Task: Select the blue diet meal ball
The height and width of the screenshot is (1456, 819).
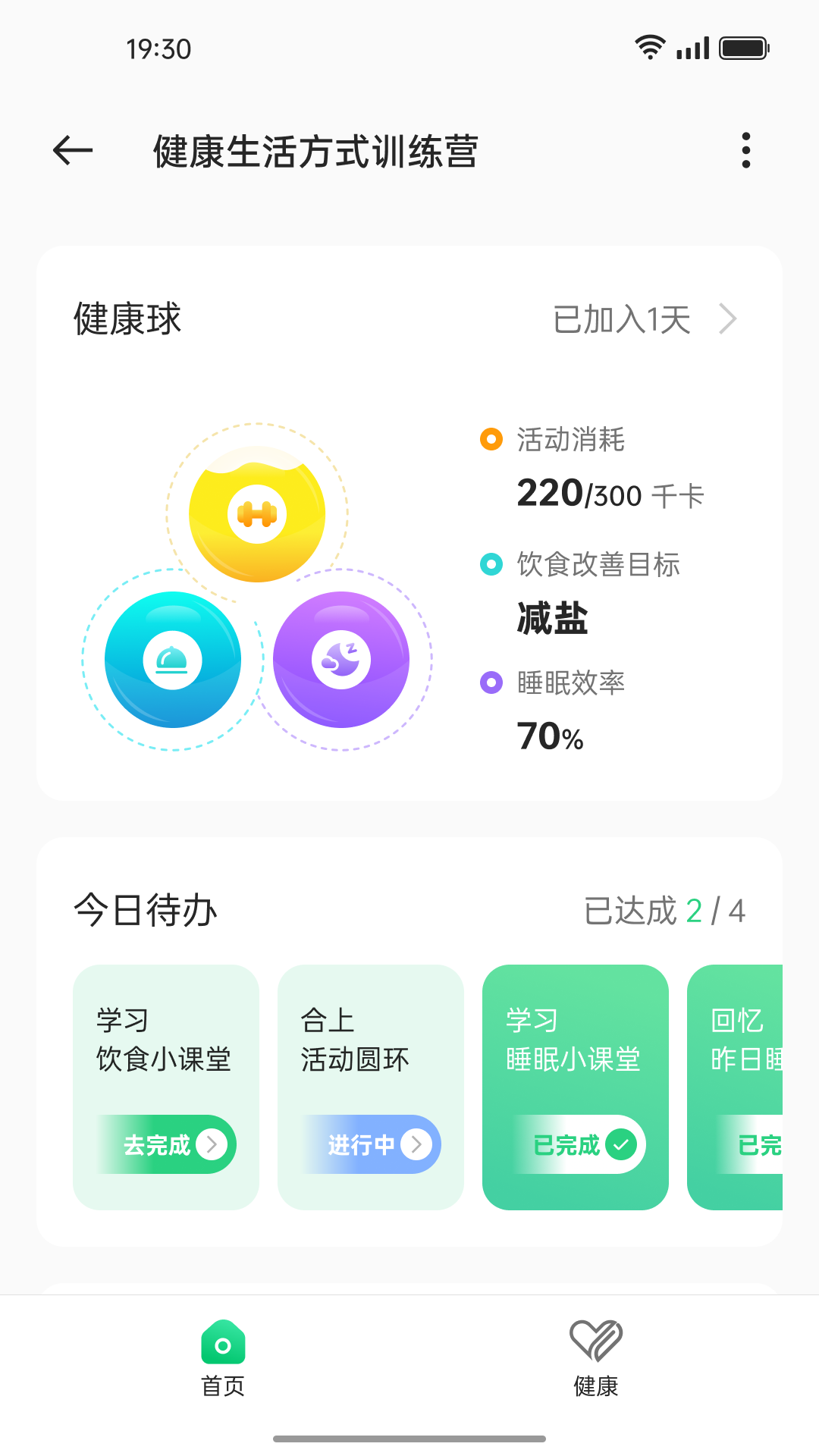Action: coord(172,658)
